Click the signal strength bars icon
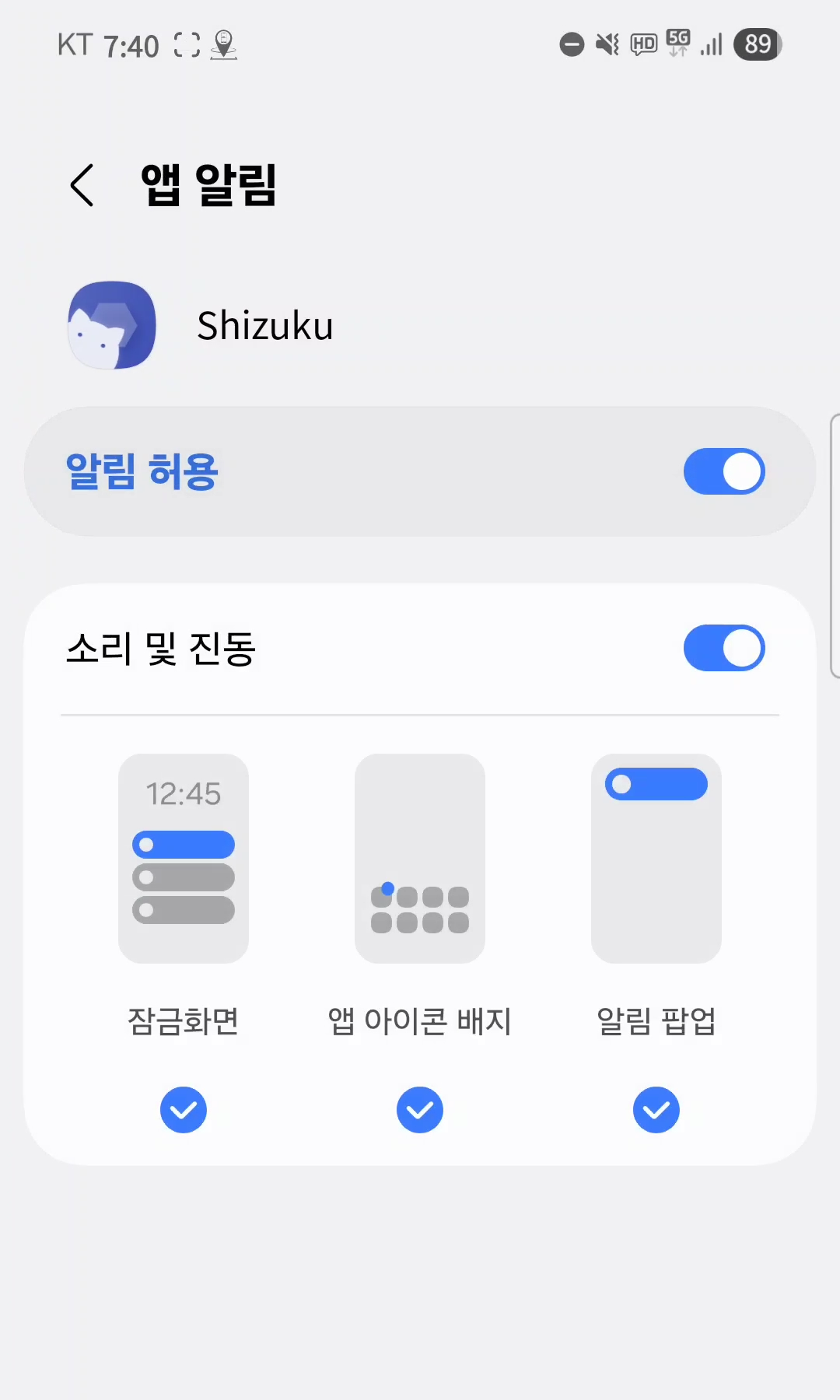Image resolution: width=840 pixels, height=1400 pixels. (x=712, y=44)
